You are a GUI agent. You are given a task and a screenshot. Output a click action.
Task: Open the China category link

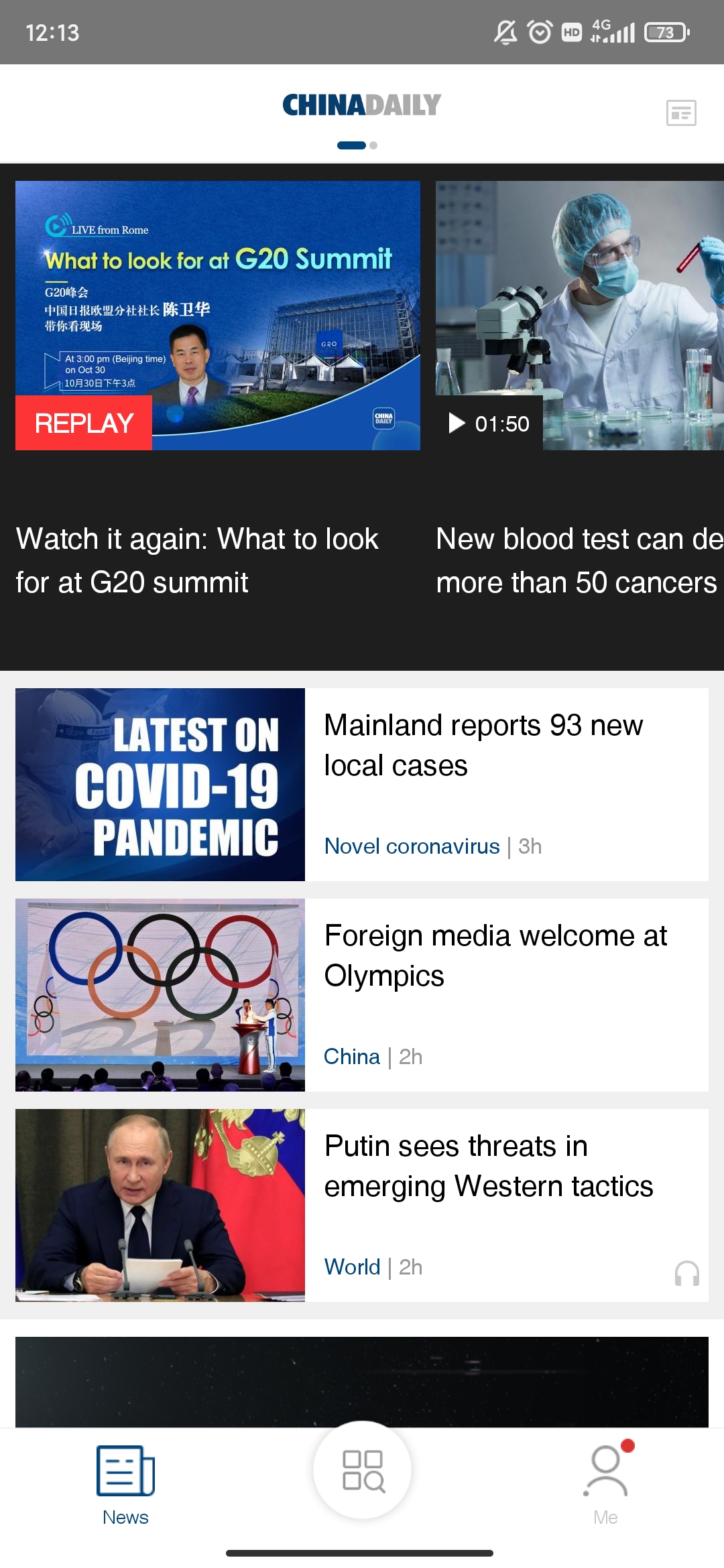tap(352, 1057)
